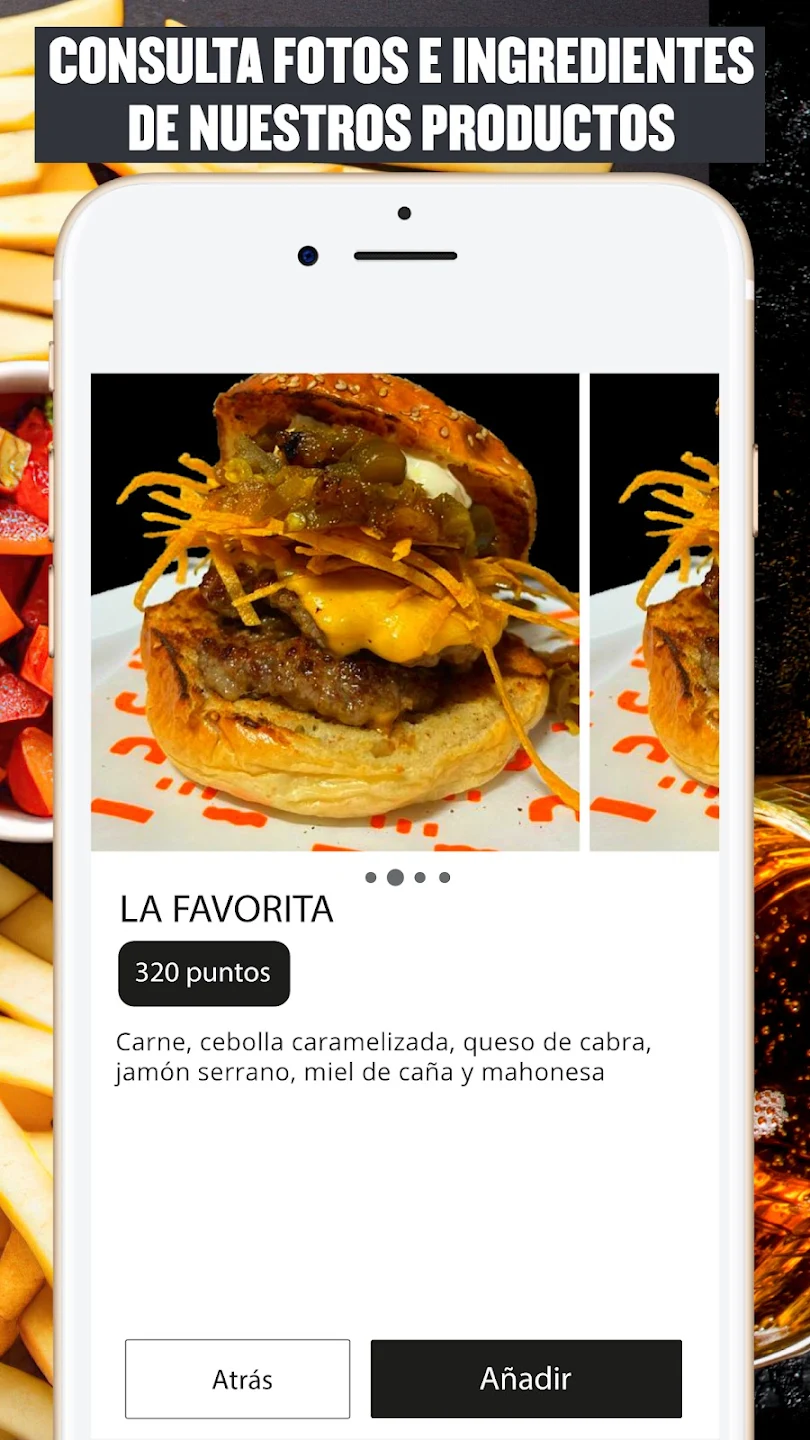Tap Añadir to add LA FAVORITA
Image resolution: width=810 pixels, height=1440 pixels.
[526, 1378]
